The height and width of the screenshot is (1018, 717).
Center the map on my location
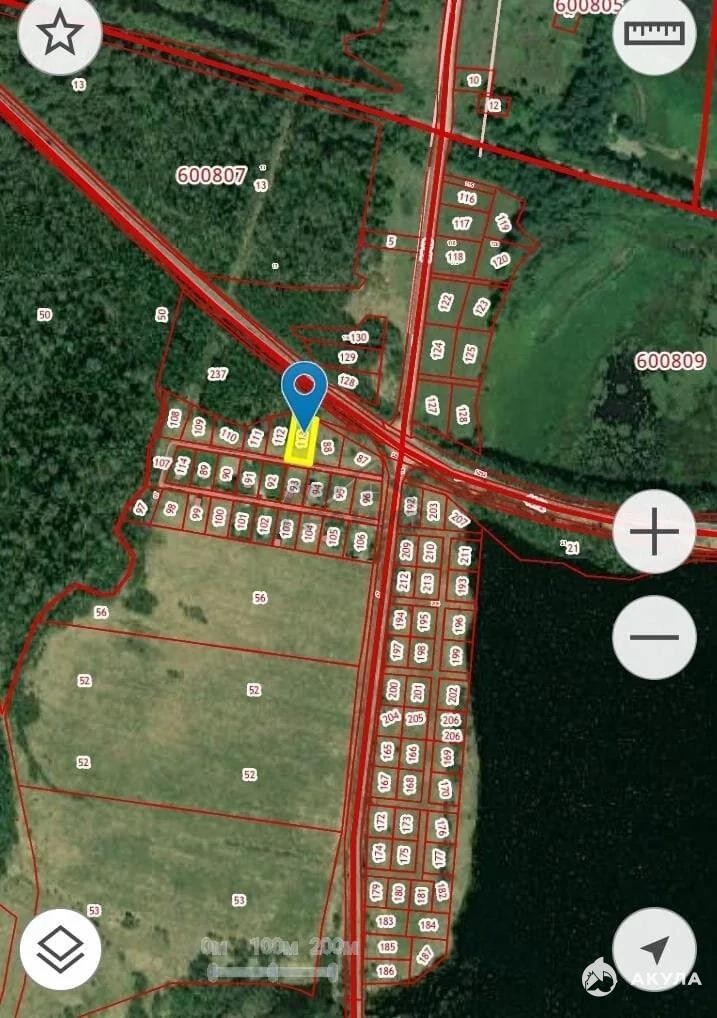tap(654, 949)
